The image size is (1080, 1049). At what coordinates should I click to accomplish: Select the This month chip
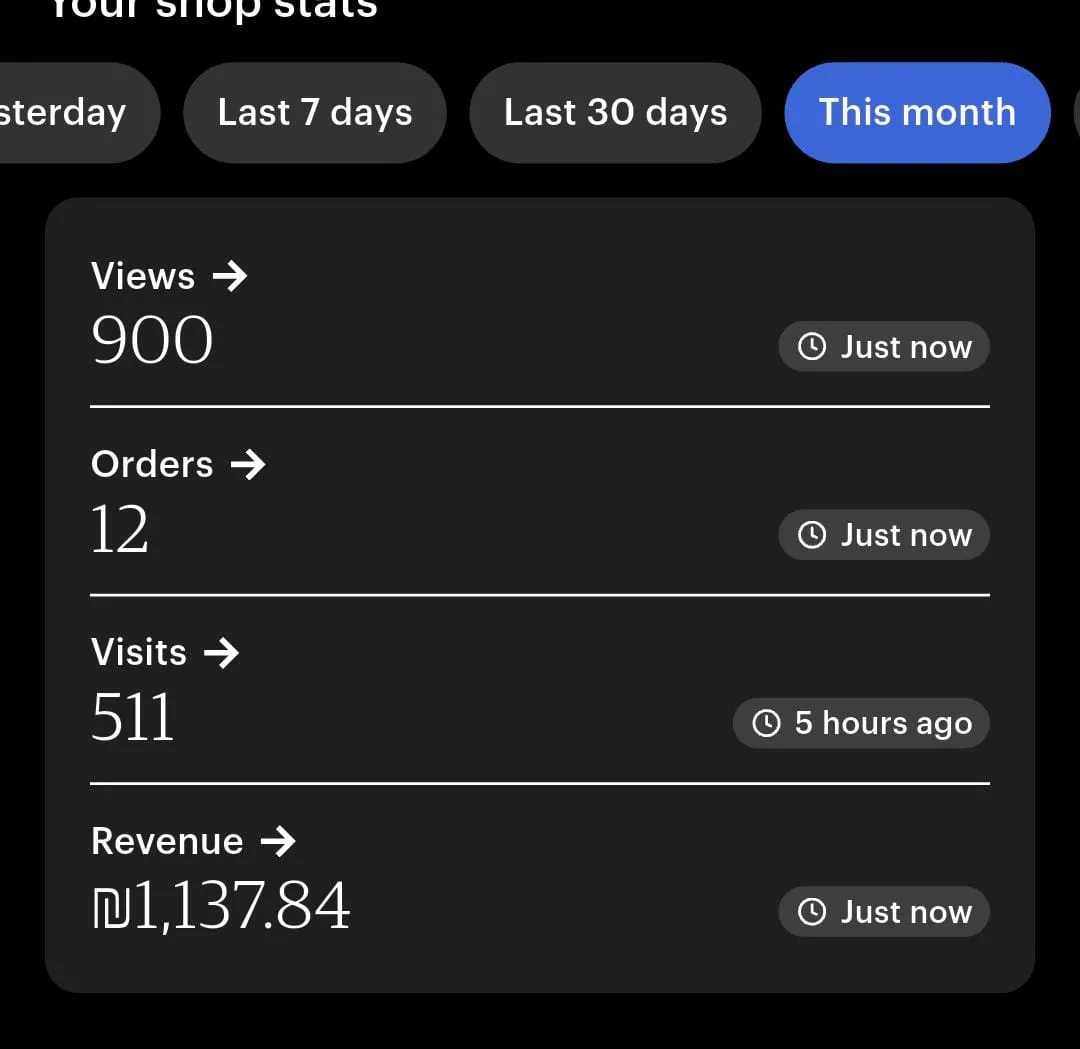[917, 113]
